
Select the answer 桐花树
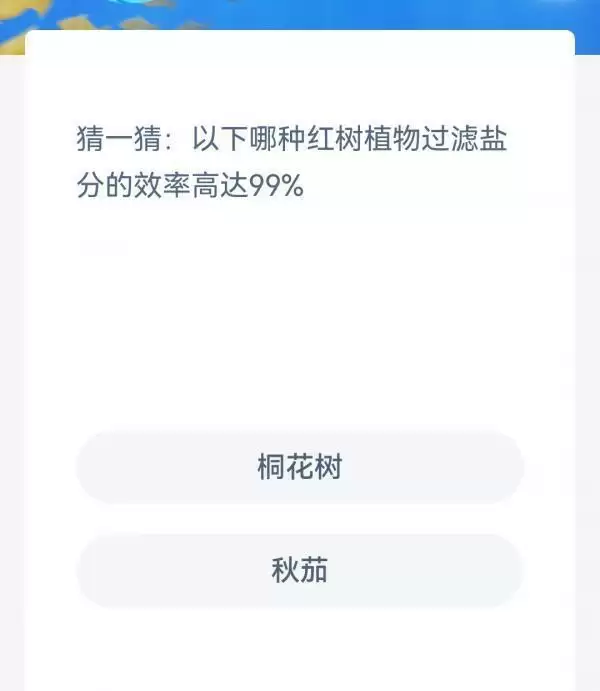click(300, 467)
